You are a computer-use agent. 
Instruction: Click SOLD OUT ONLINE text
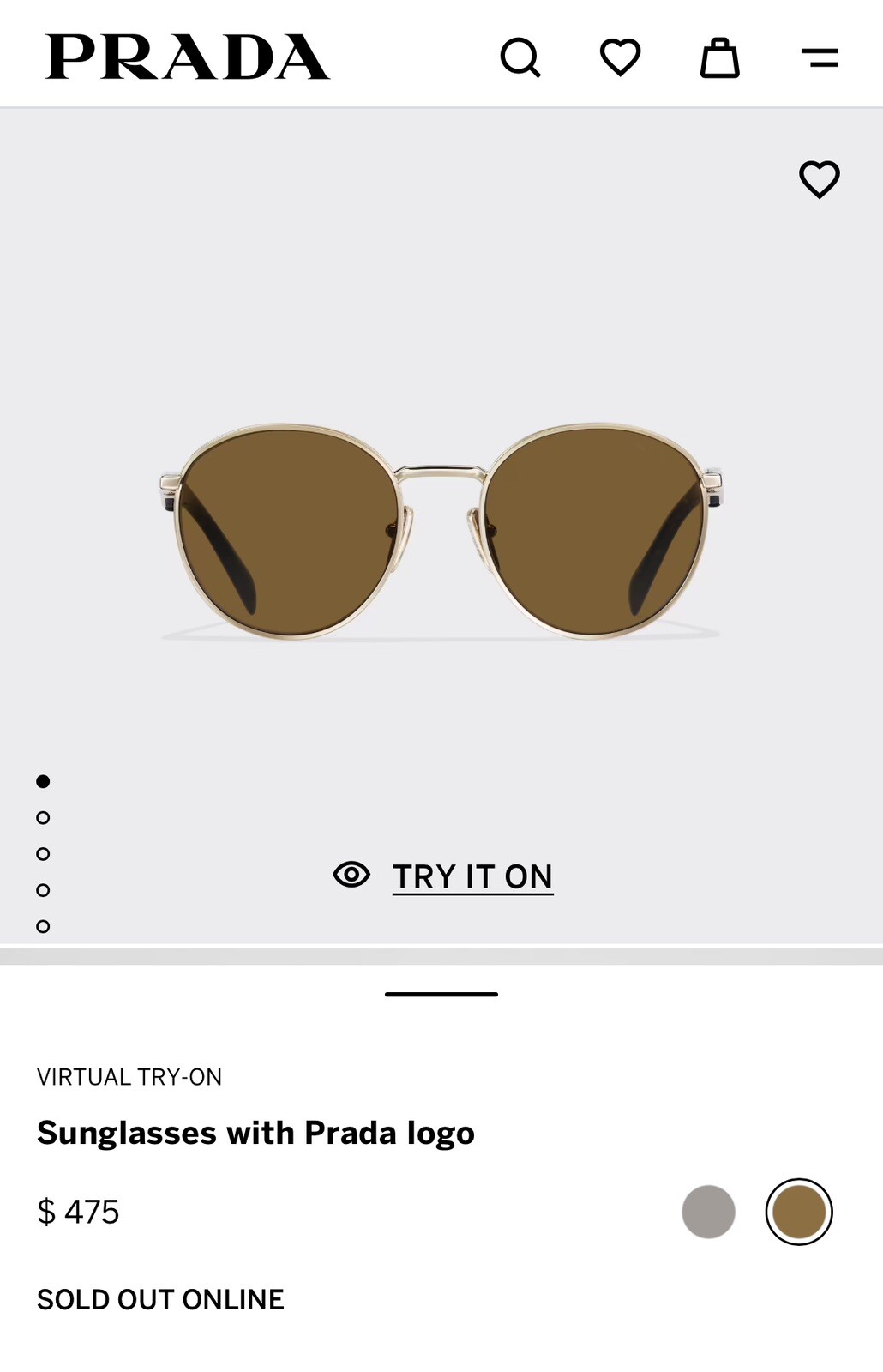(x=161, y=1298)
